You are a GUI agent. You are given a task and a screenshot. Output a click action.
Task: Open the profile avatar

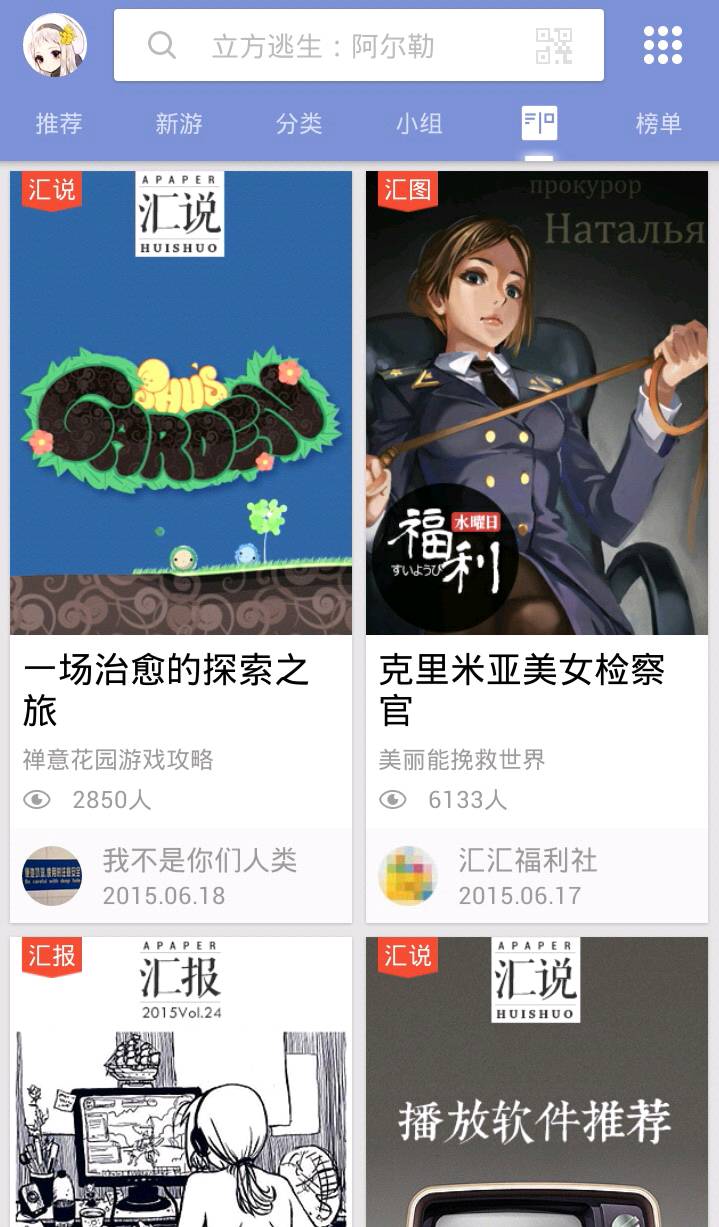tap(55, 46)
